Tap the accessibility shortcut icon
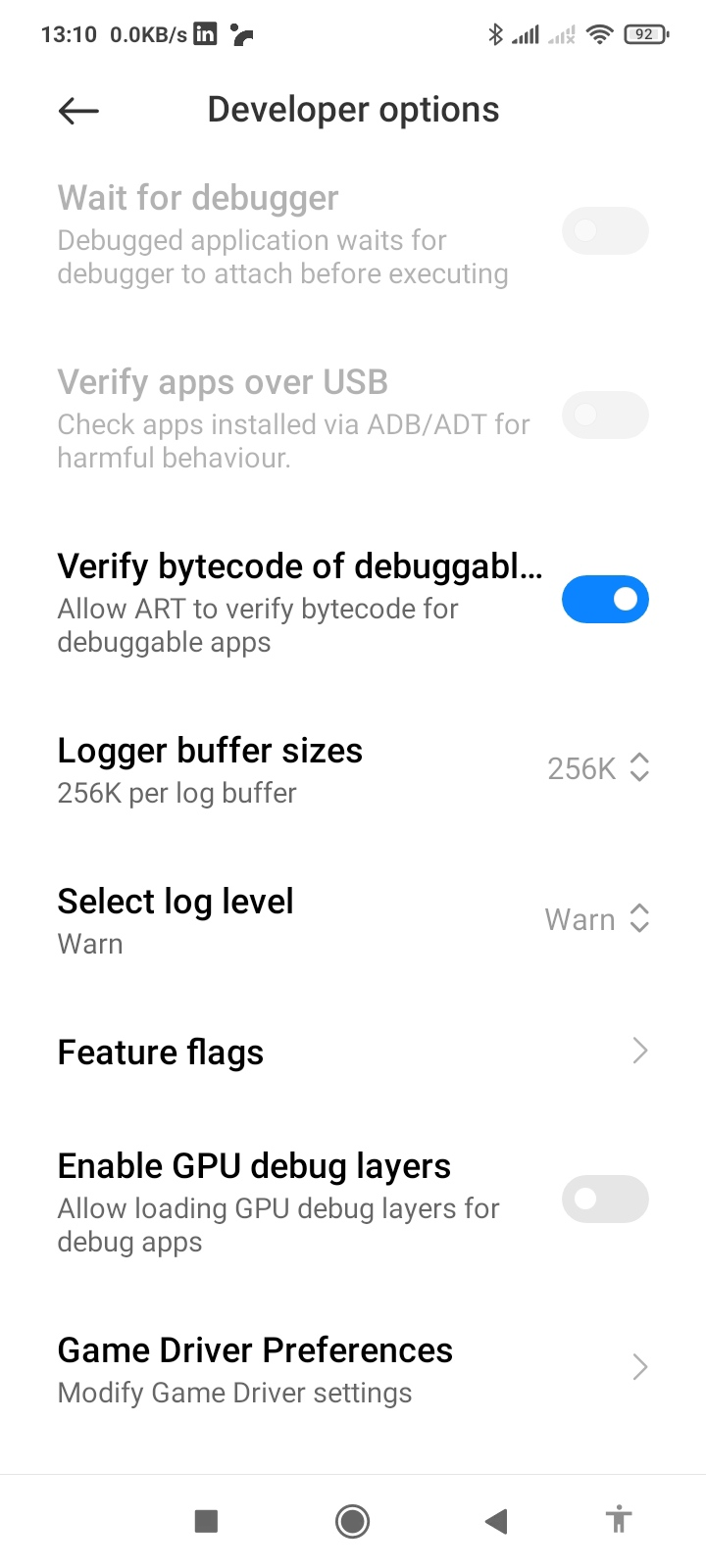706x1568 pixels. pos(618,1521)
